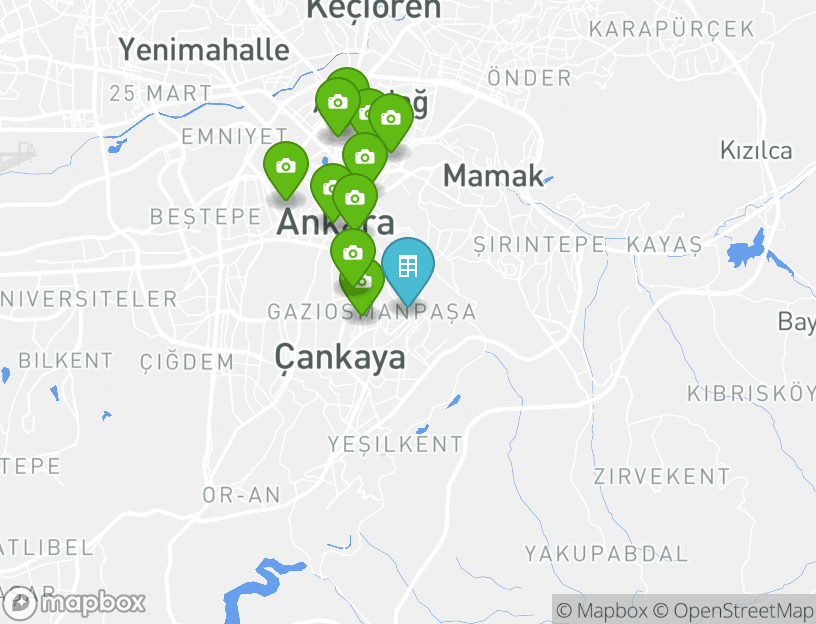Open the blue building marker
This screenshot has width=816, height=624.
[x=408, y=266]
